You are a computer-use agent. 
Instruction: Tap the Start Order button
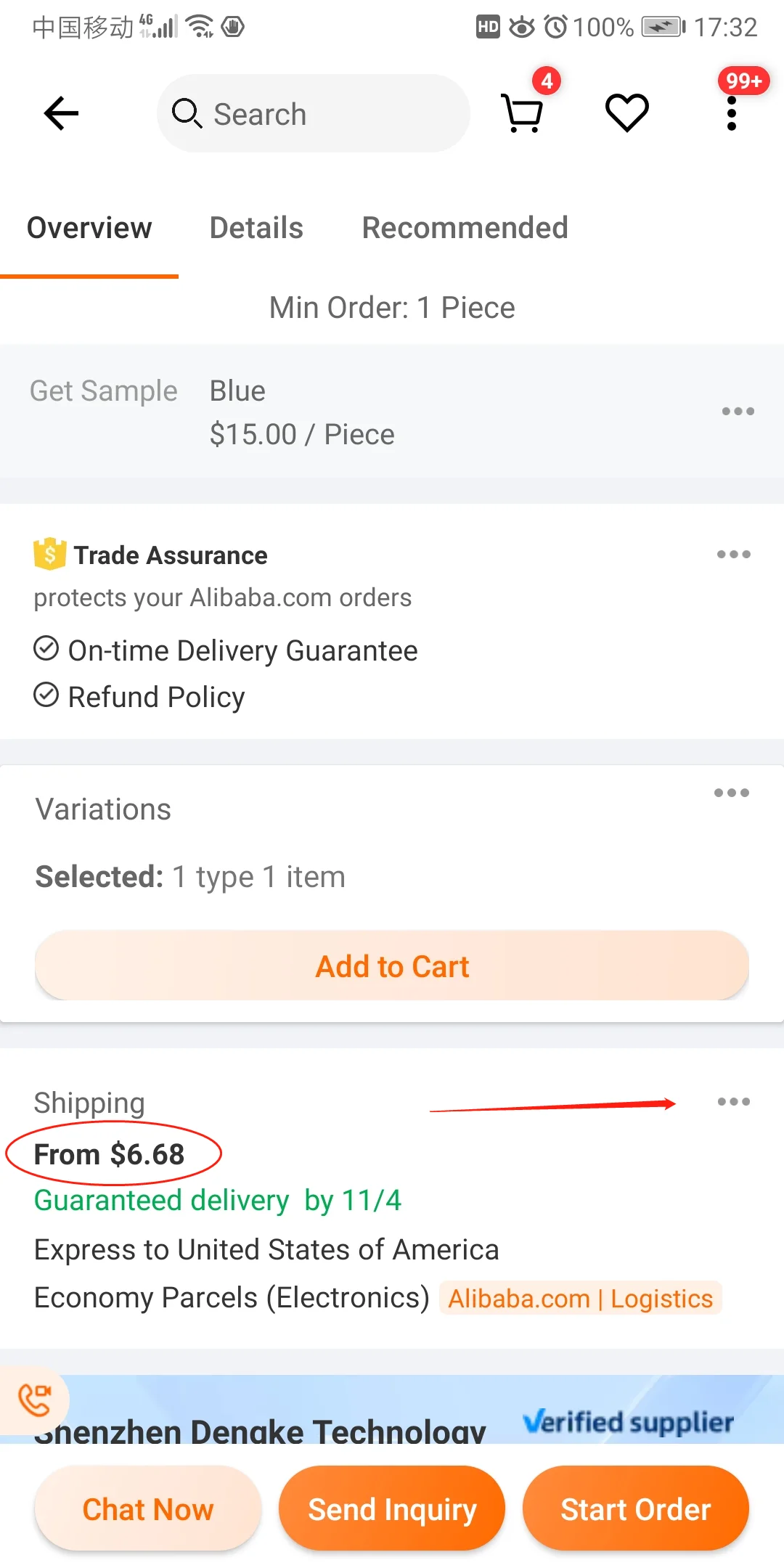point(636,1508)
